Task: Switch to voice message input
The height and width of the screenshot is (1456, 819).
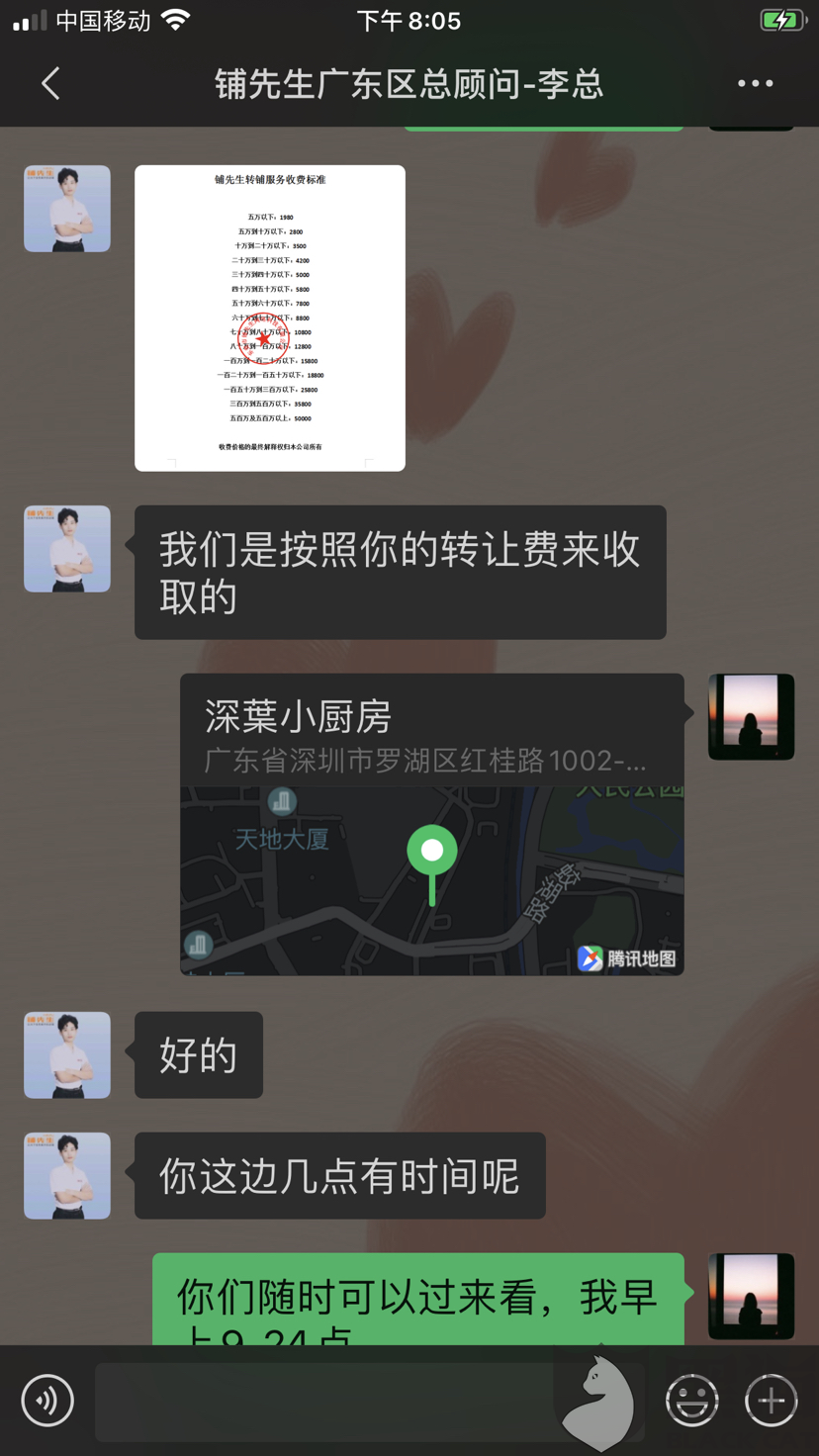Action: pyautogui.click(x=47, y=1400)
